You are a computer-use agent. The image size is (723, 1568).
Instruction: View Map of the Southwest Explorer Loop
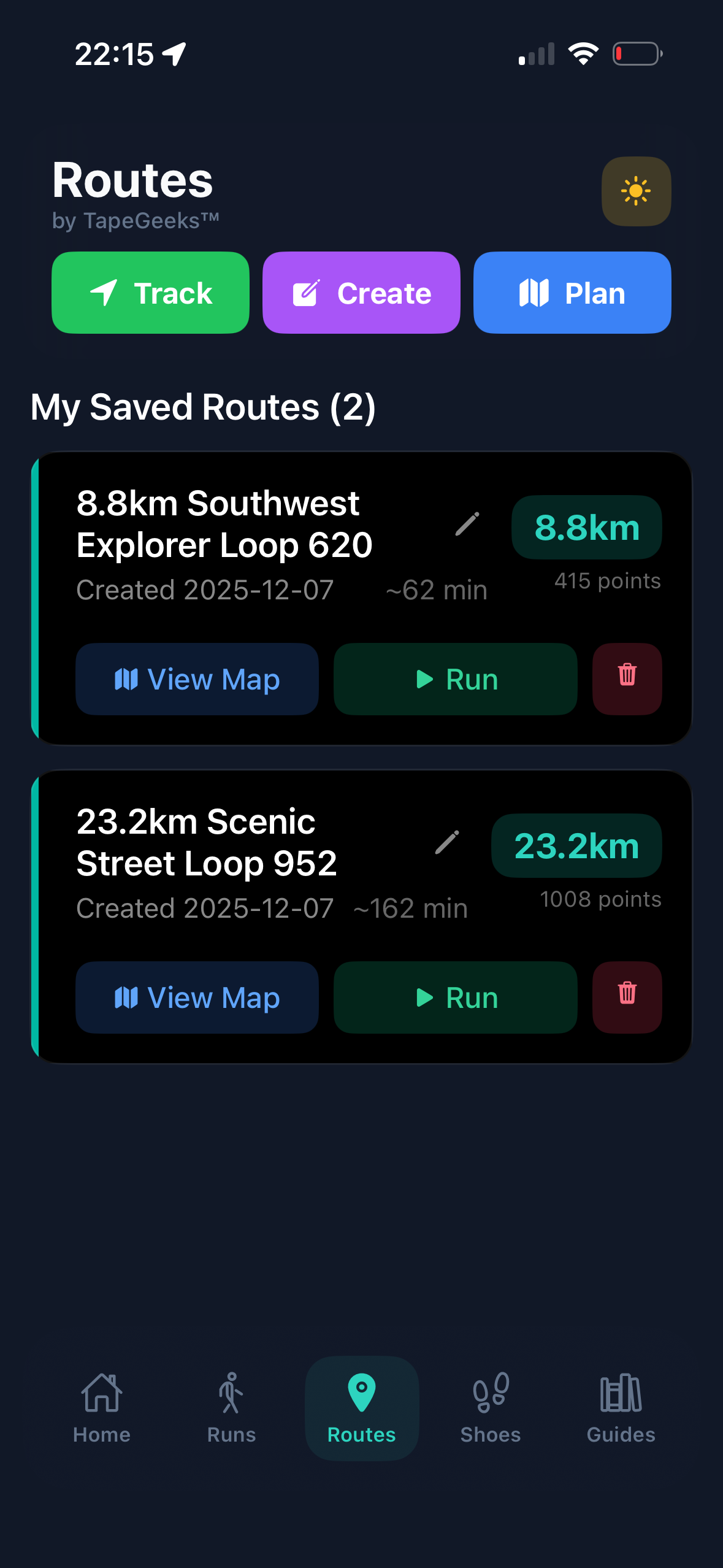coord(196,679)
